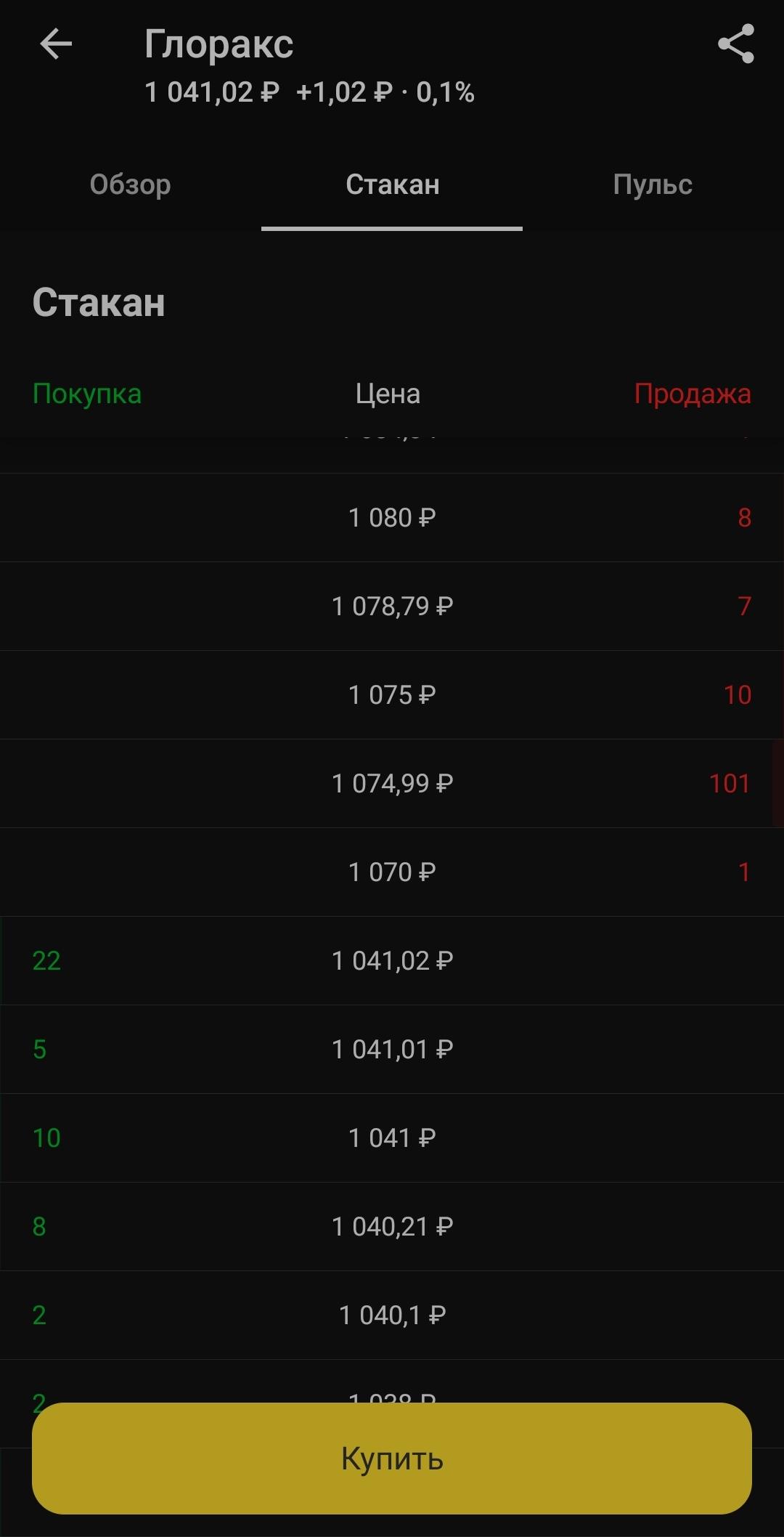784x1537 pixels.
Task: Share the Глоракс stock page
Action: coord(735,44)
